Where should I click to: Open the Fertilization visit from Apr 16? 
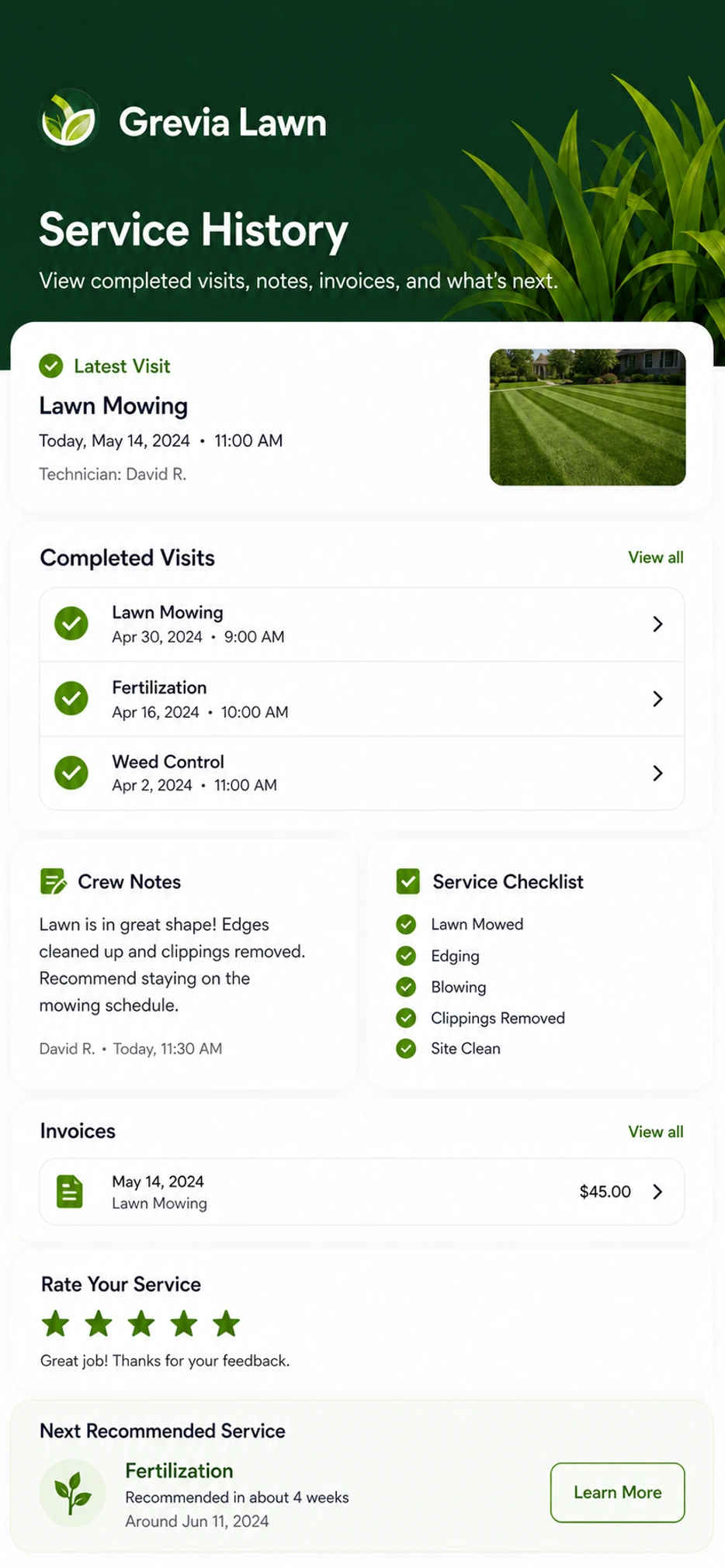click(362, 699)
